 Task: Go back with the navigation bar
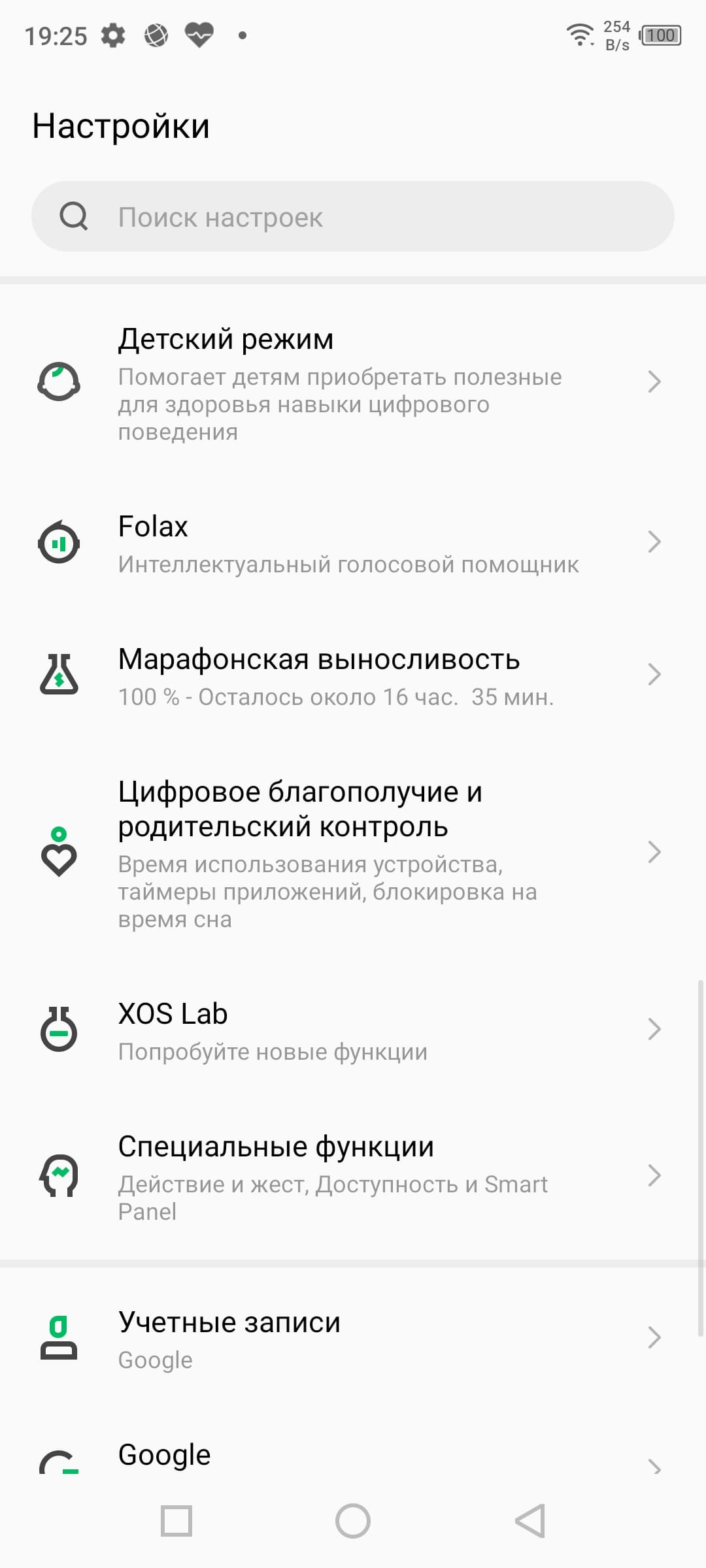530,1521
